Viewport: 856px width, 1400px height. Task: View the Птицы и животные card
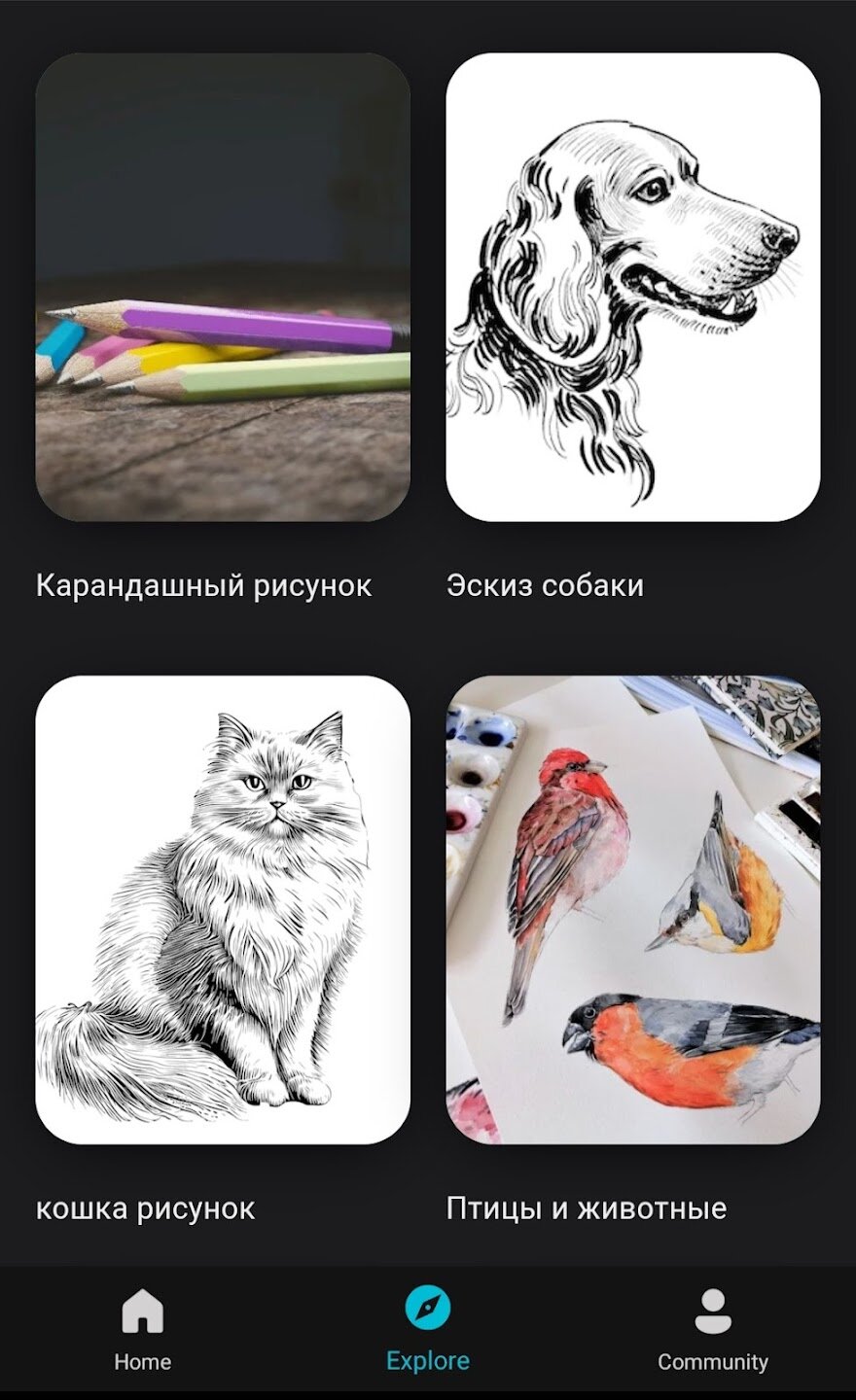[632, 910]
